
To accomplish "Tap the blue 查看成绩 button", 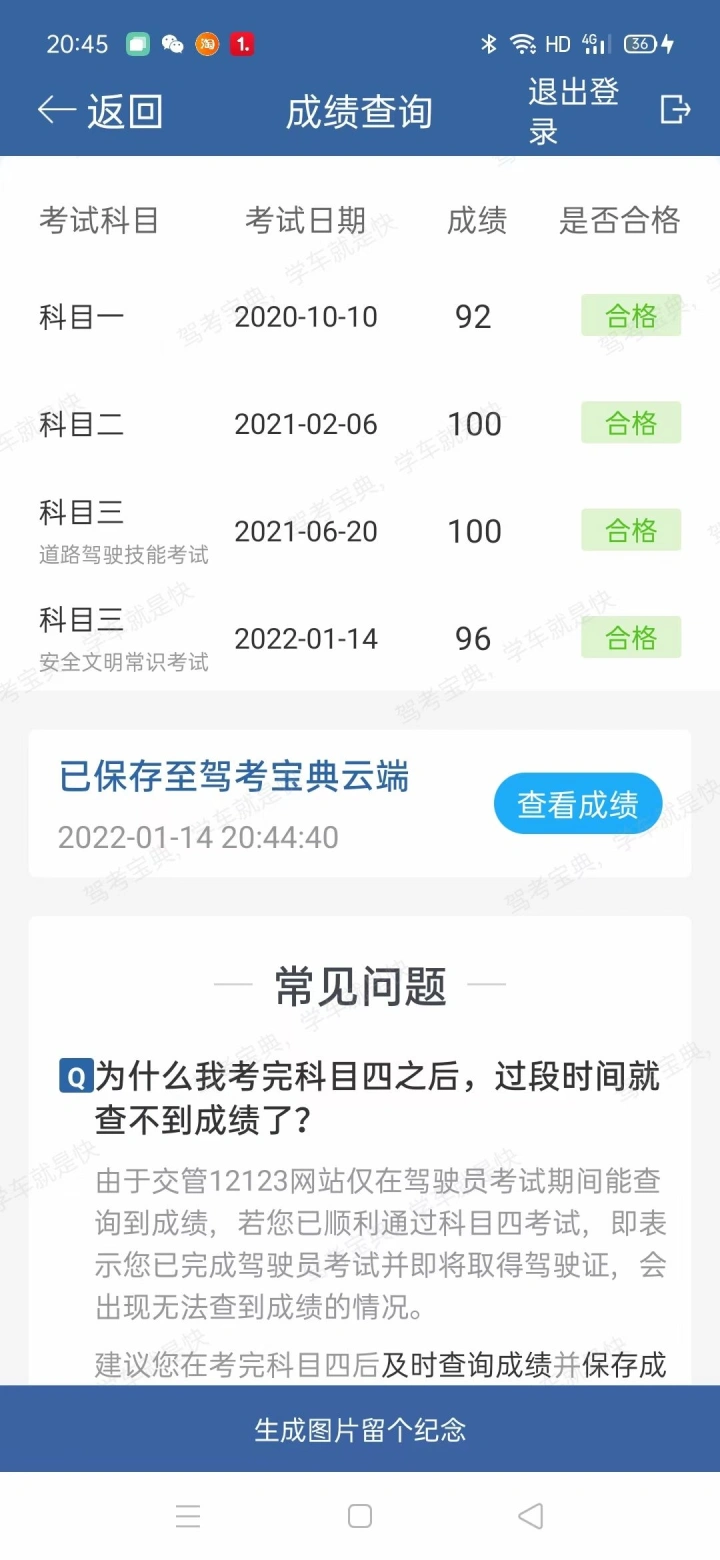I will 578,804.
